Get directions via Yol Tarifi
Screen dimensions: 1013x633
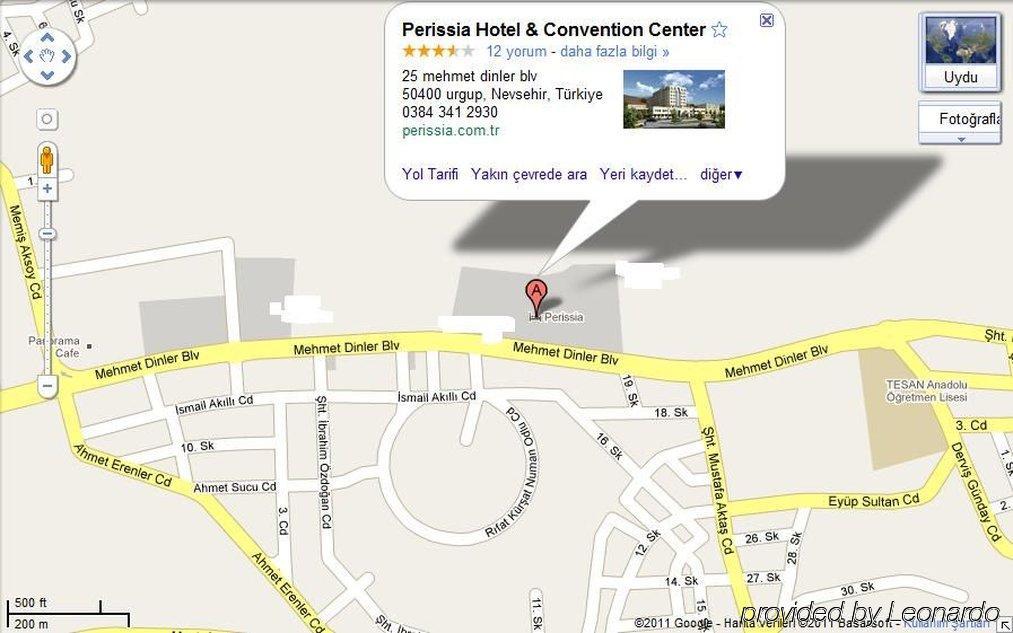(430, 174)
